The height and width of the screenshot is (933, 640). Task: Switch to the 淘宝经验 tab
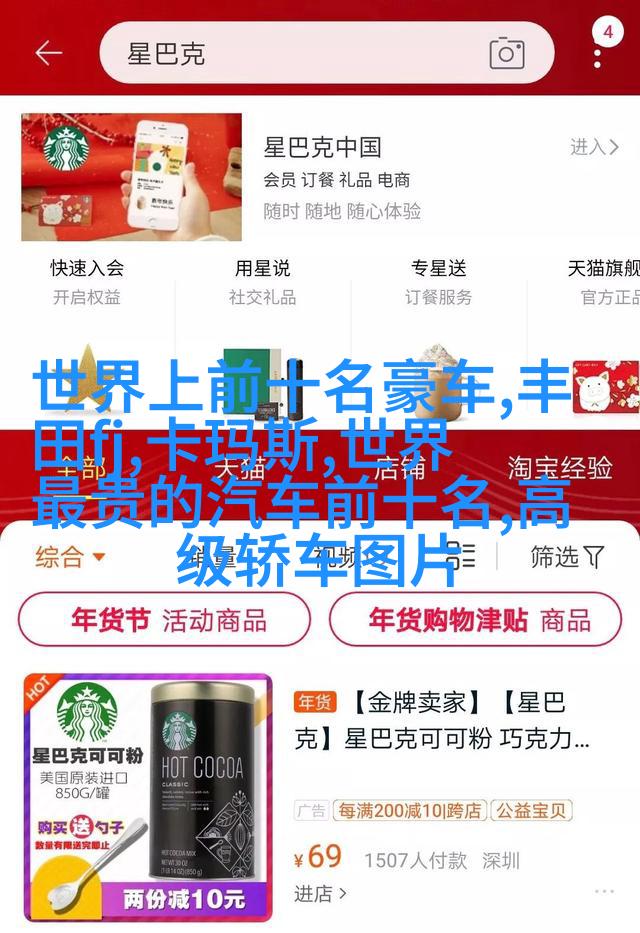(x=560, y=467)
